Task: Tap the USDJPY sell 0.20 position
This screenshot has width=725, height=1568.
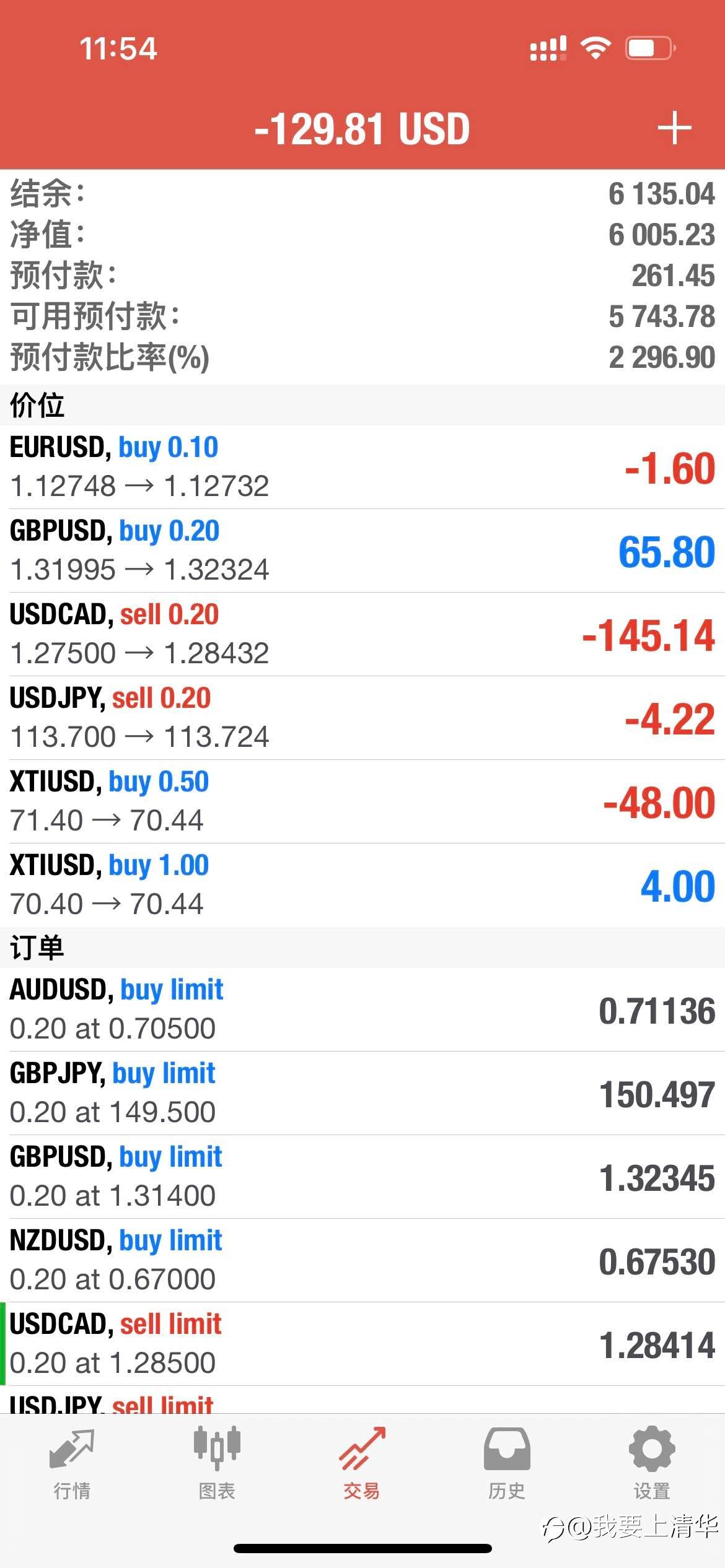Action: click(x=362, y=718)
